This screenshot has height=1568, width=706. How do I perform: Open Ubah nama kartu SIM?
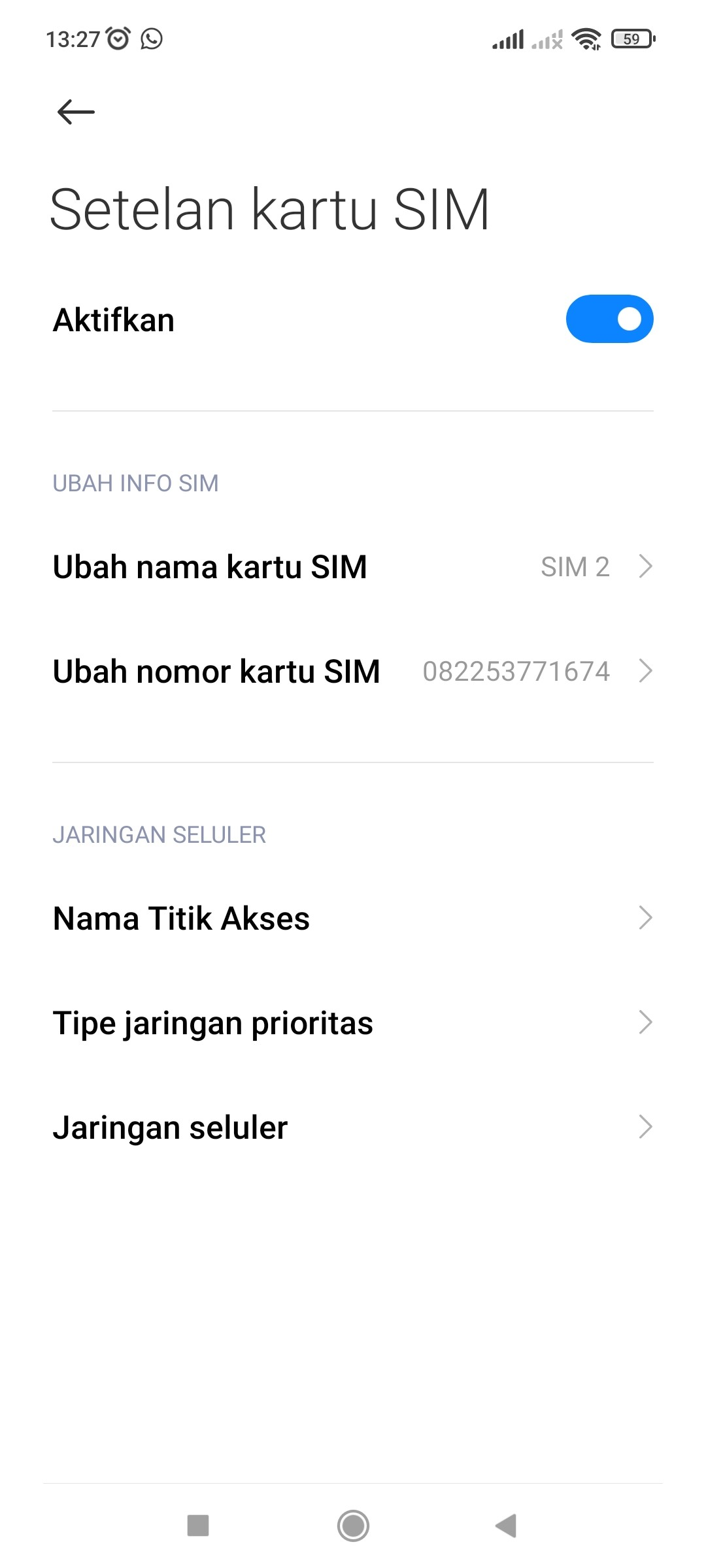tap(353, 566)
